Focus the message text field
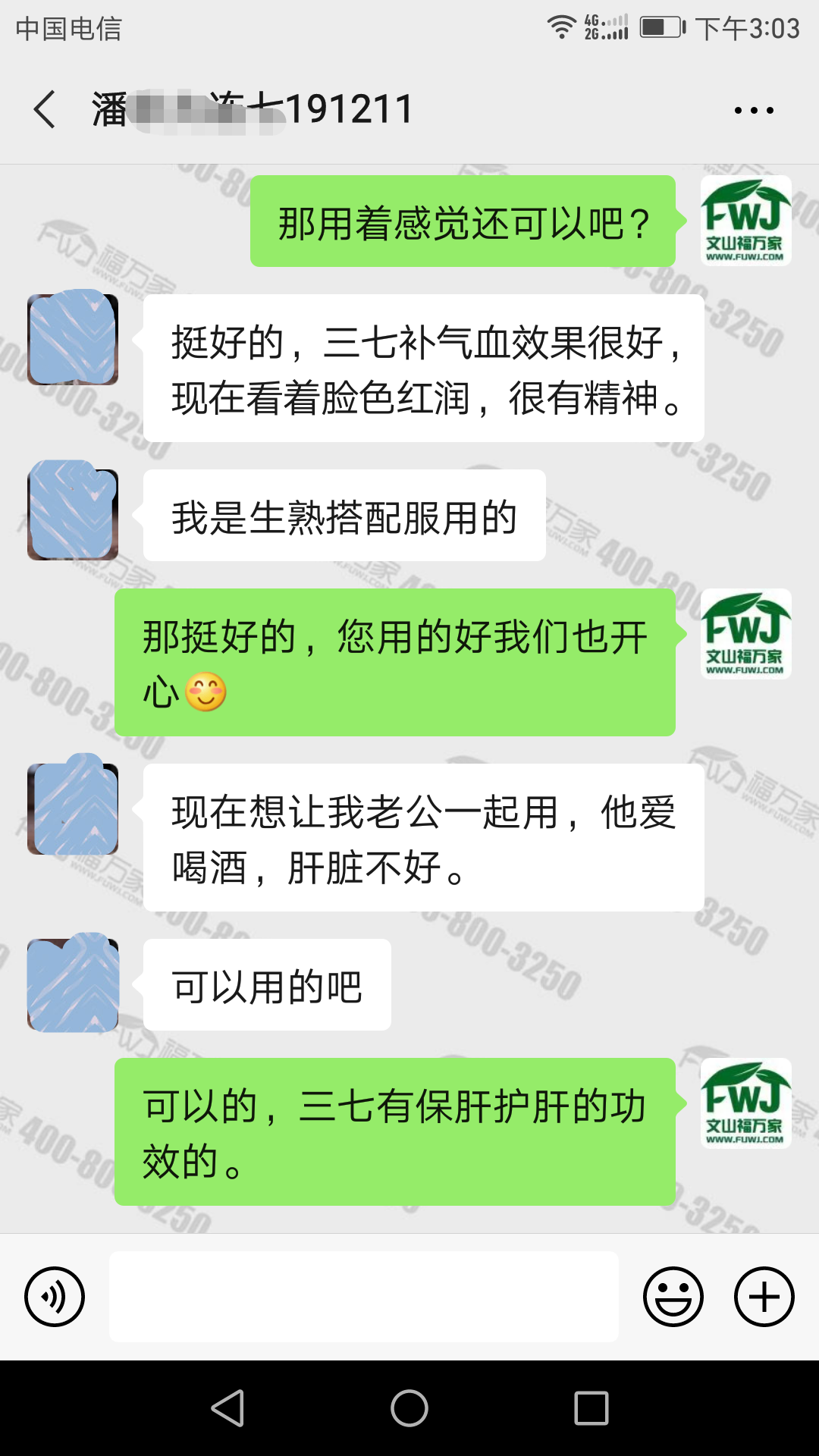Viewport: 819px width, 1456px height. point(364,1297)
